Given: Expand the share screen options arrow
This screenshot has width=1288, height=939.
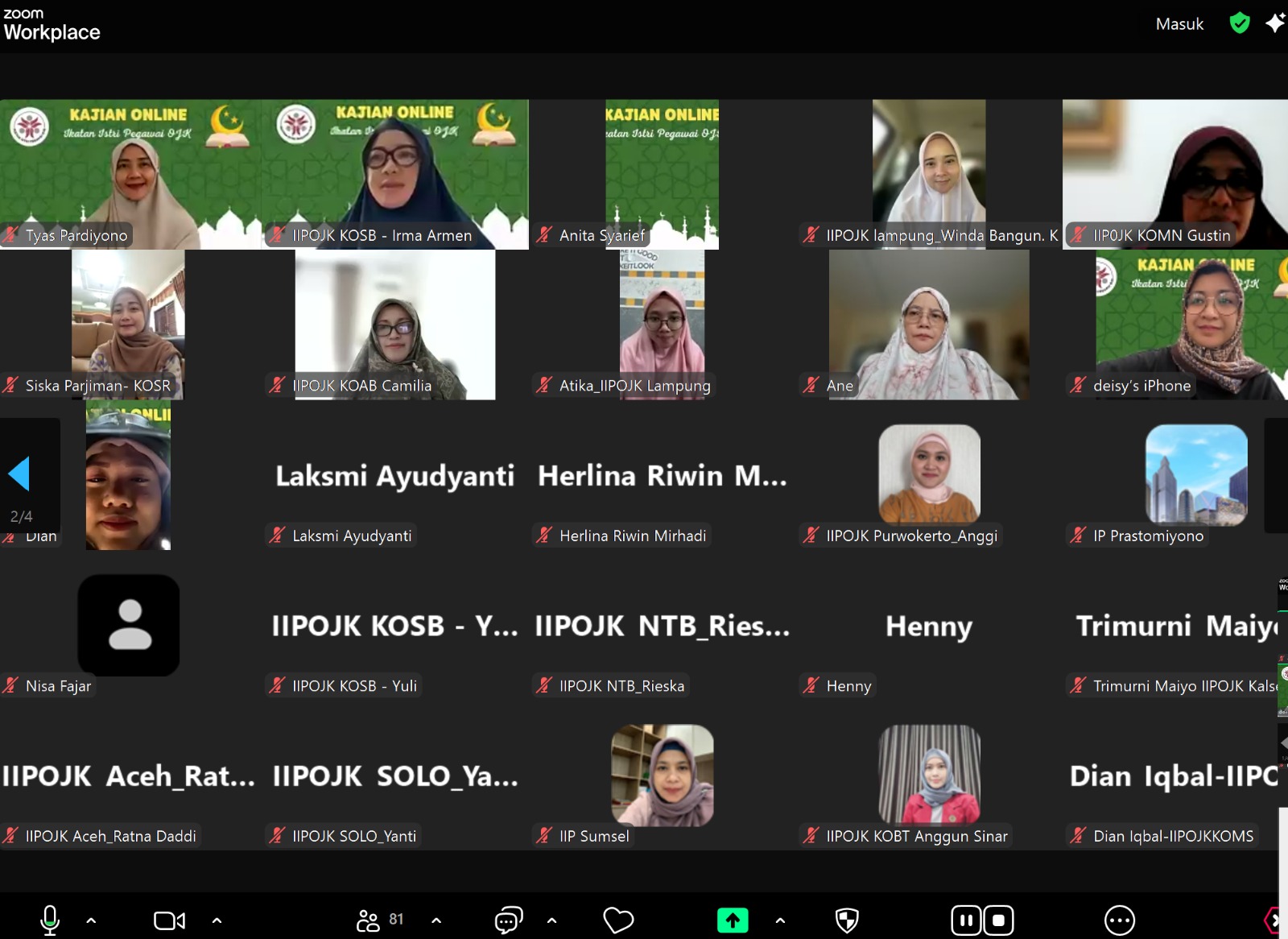Looking at the screenshot, I should click(x=780, y=920).
